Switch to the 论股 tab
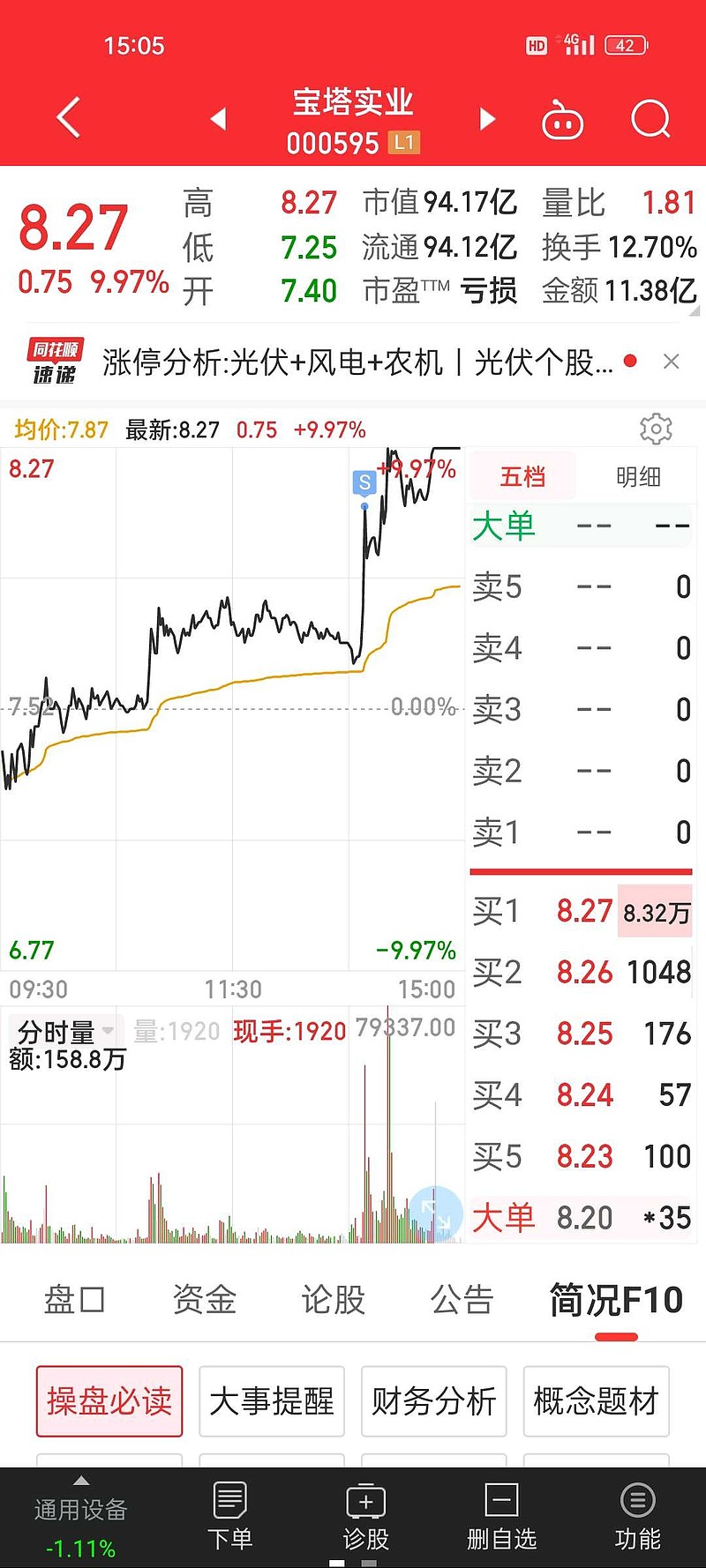 tap(334, 1300)
